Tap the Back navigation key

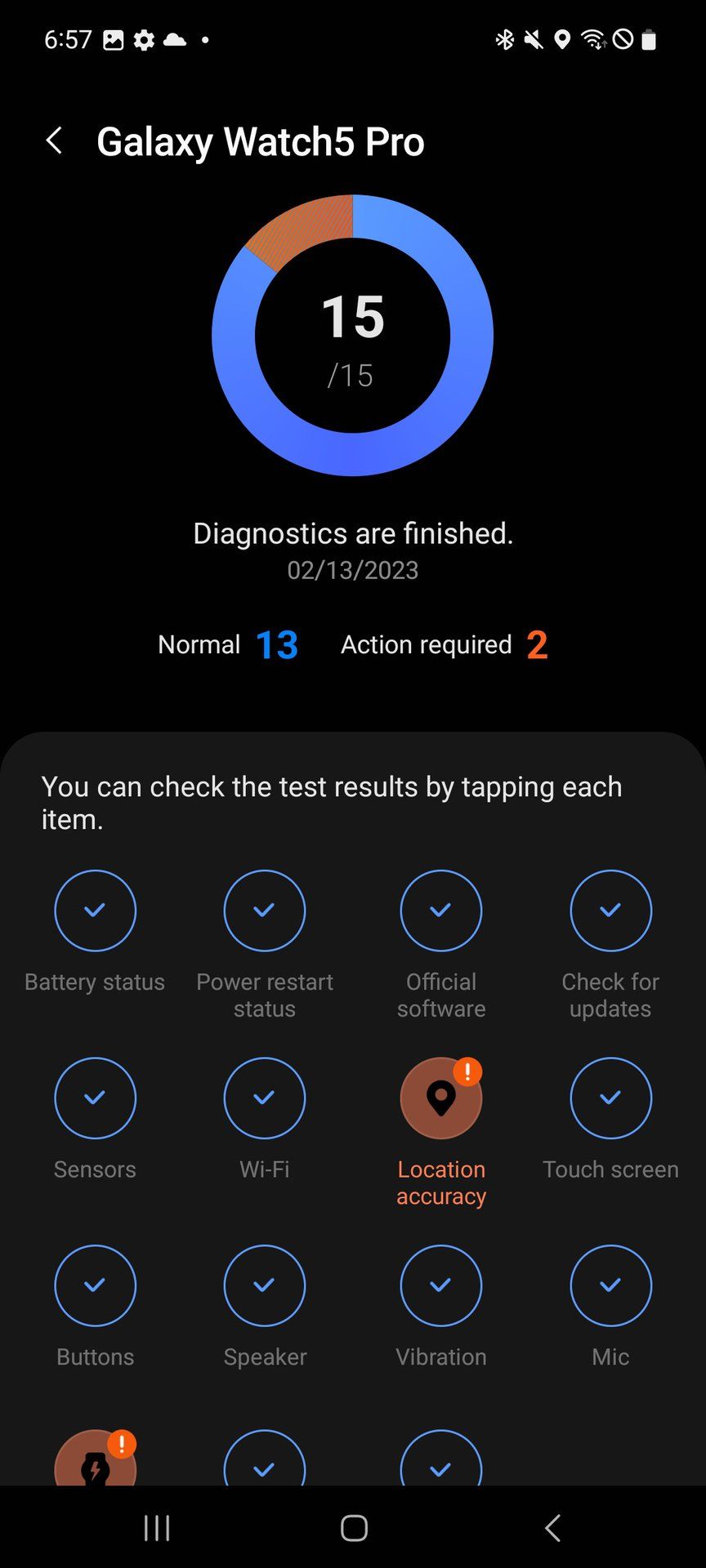coord(552,1528)
